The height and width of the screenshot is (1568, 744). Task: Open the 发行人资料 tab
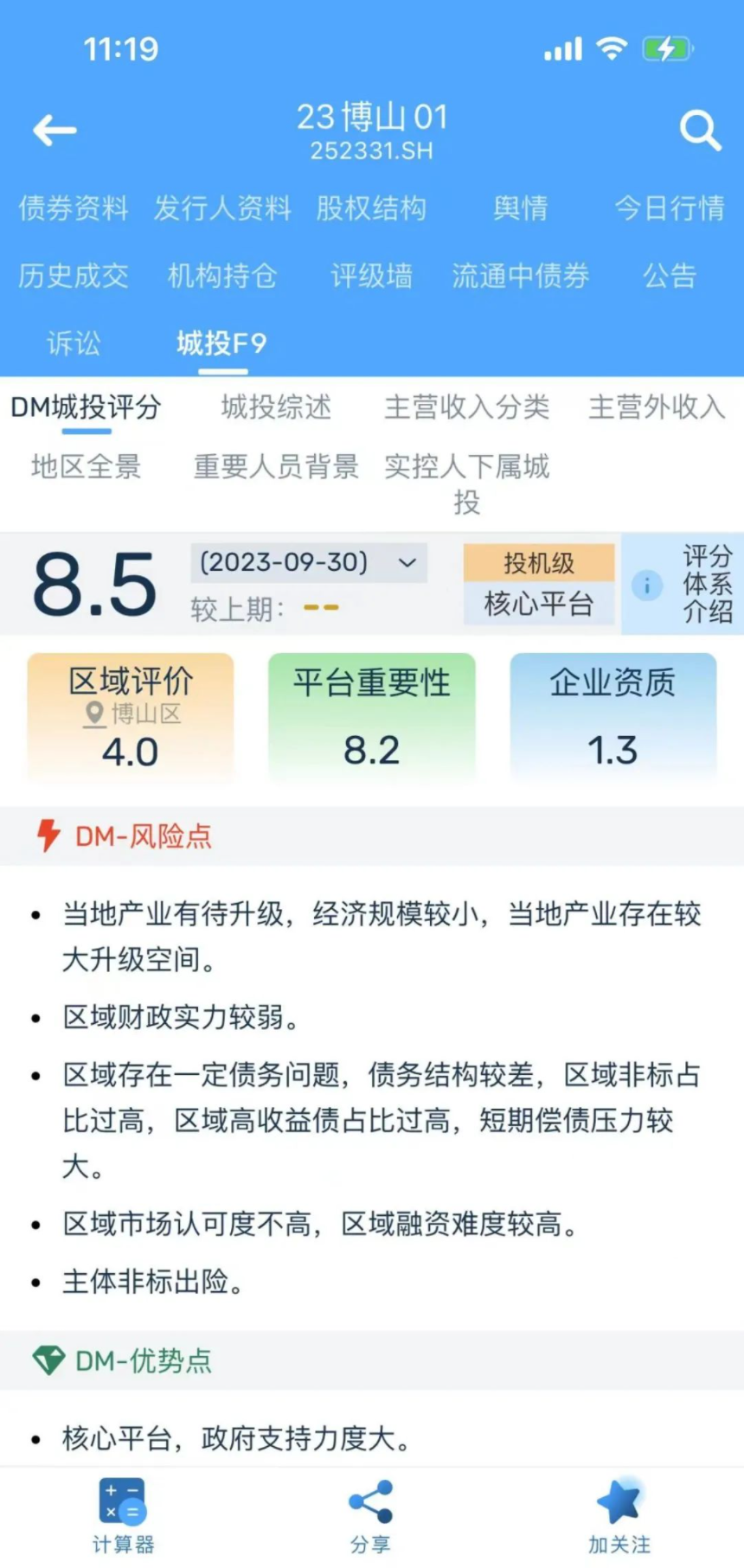[222, 208]
